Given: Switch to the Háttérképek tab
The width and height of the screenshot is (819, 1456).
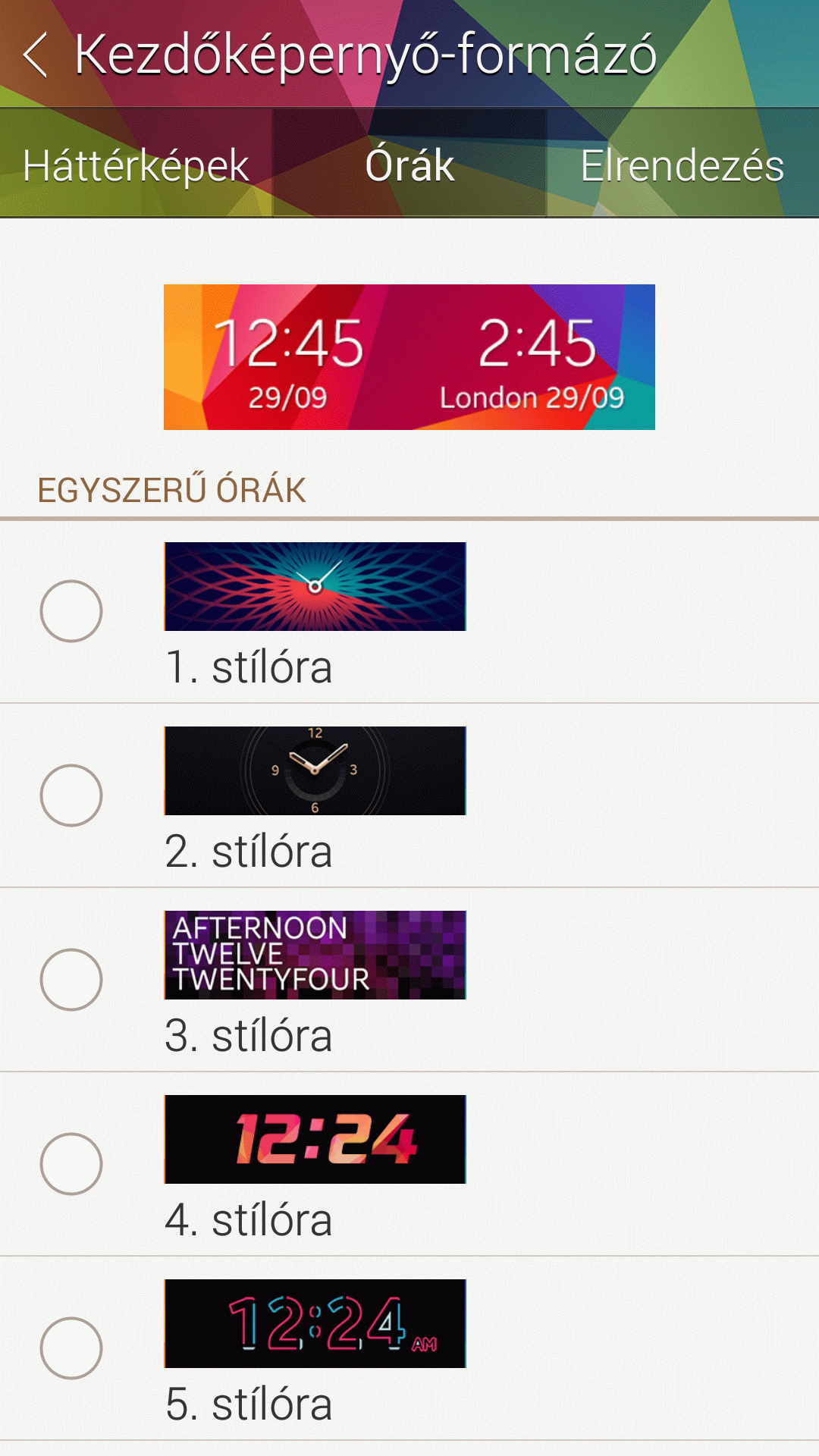Looking at the screenshot, I should 136,165.
